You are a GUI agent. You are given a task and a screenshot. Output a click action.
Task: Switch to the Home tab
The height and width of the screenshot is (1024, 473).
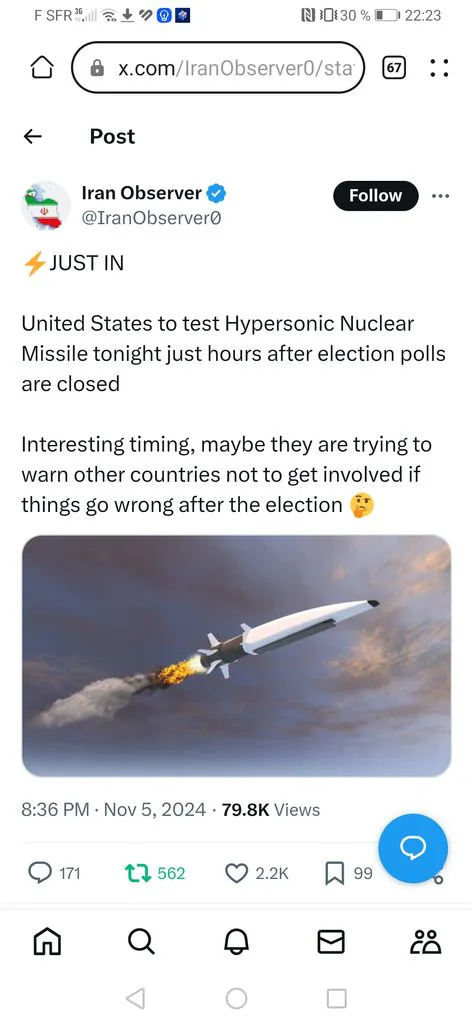(46, 941)
